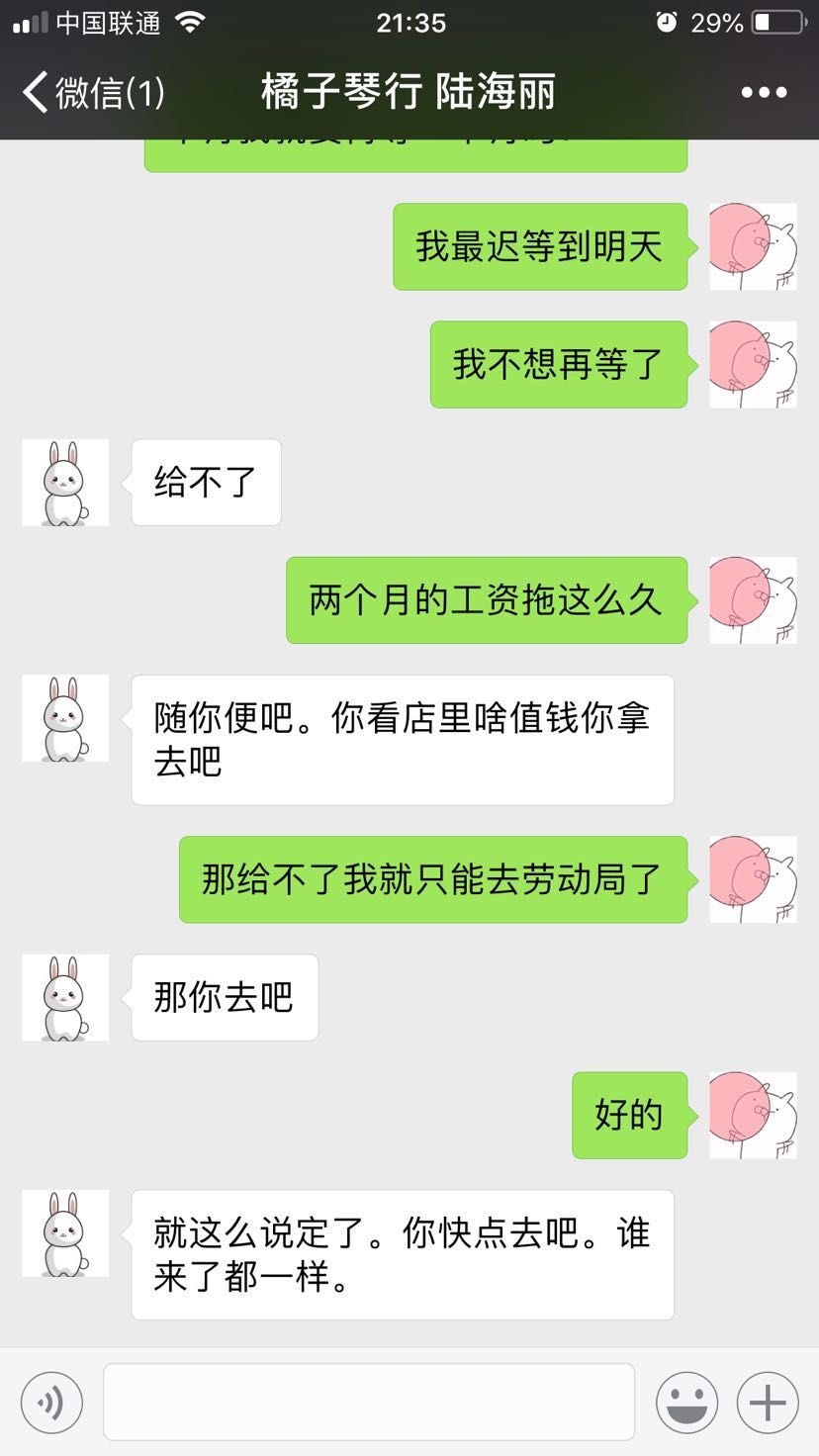Tap the green bubble 我不想再等了
The image size is (819, 1456).
click(558, 364)
